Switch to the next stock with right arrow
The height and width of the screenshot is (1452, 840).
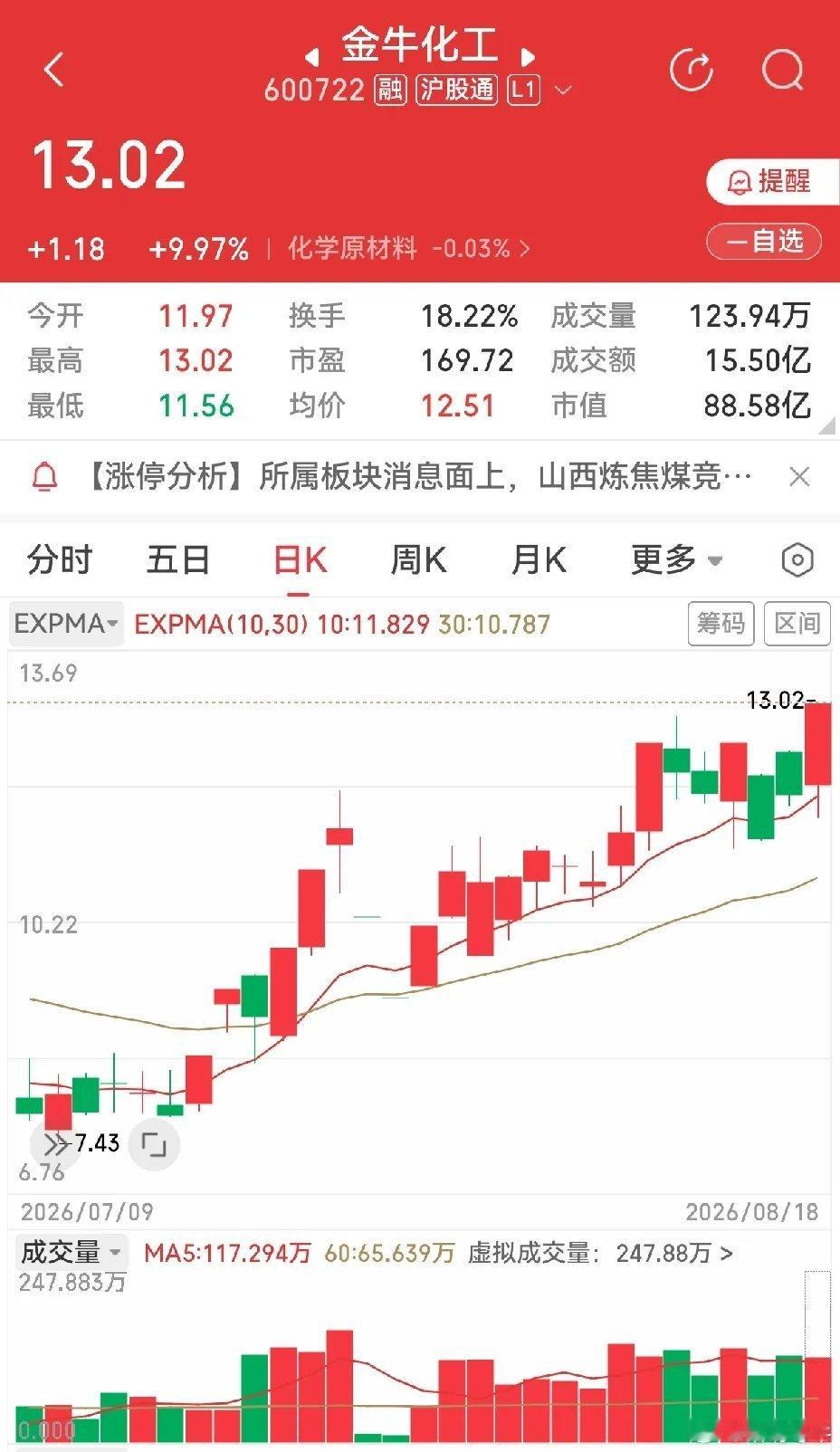point(529,57)
